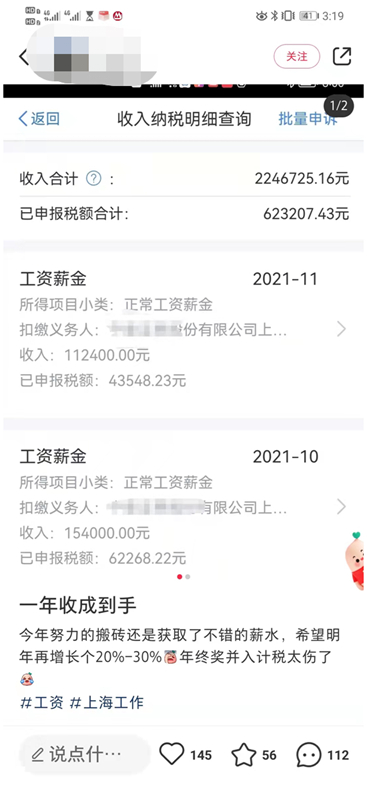367x787 pixels.
Task: Open comments via the speech bubble icon
Action: [308, 755]
